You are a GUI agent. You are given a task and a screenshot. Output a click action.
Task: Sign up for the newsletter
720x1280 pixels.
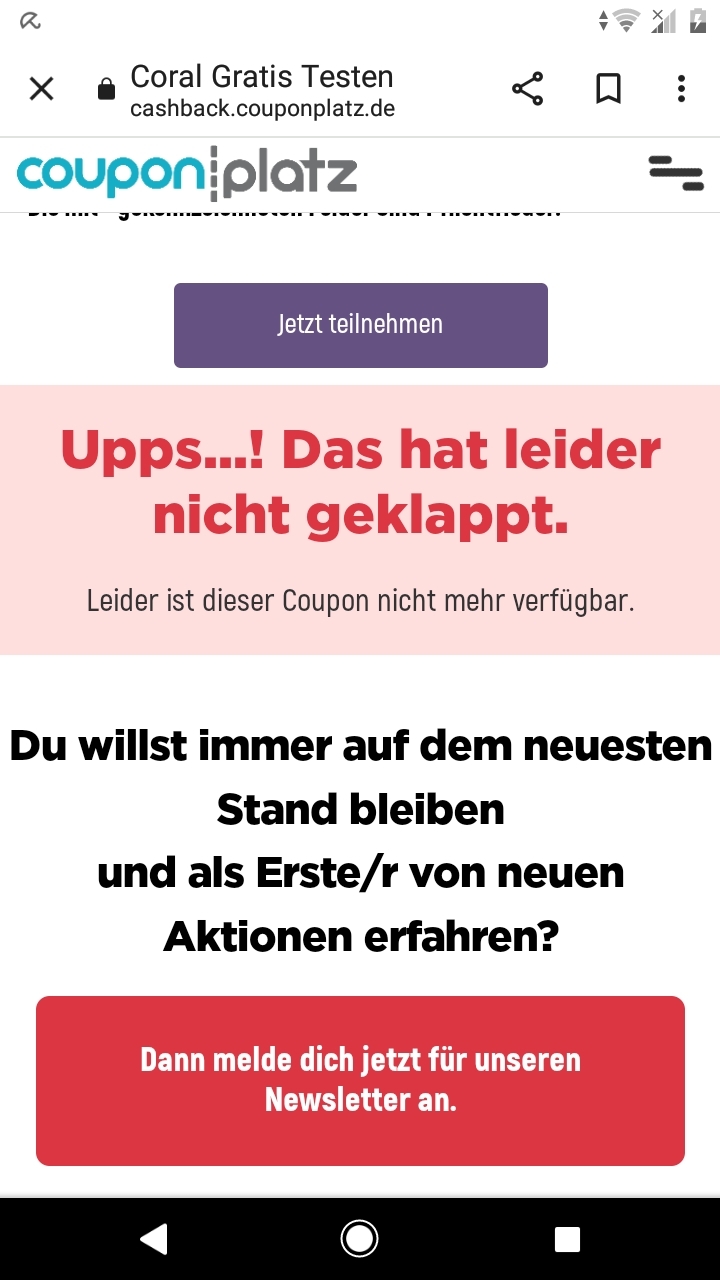click(x=360, y=1080)
